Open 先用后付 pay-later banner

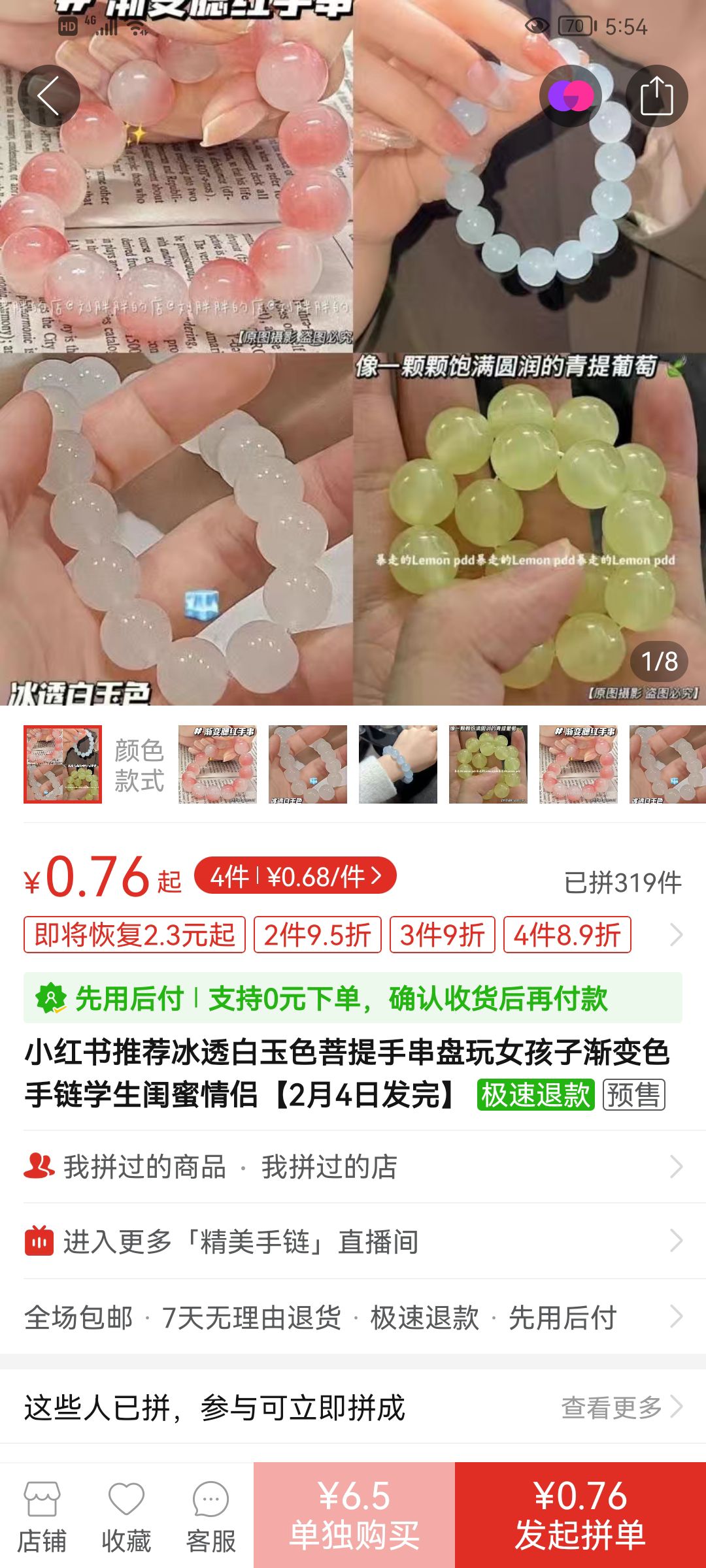coord(353,998)
